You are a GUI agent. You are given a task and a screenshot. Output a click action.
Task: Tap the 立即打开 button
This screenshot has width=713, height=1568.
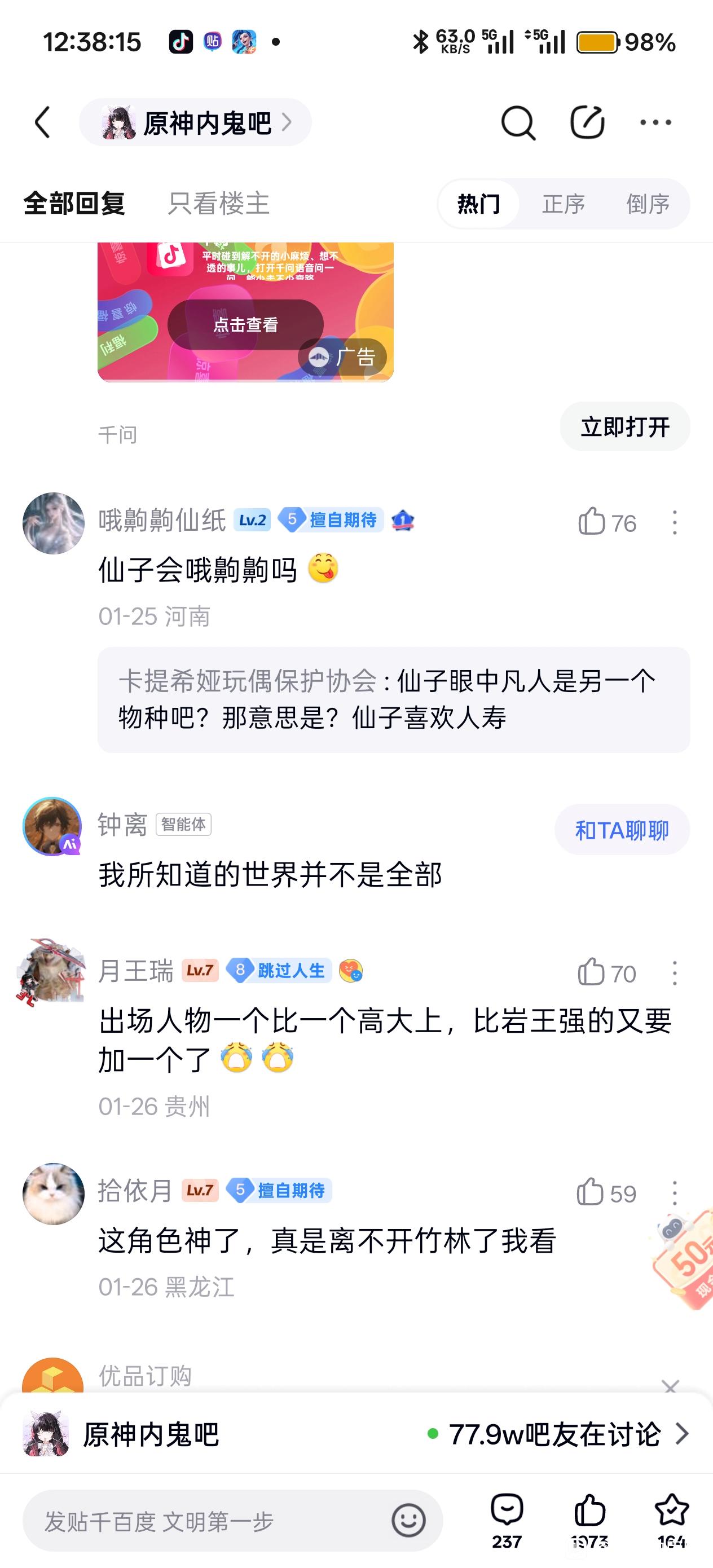(624, 427)
